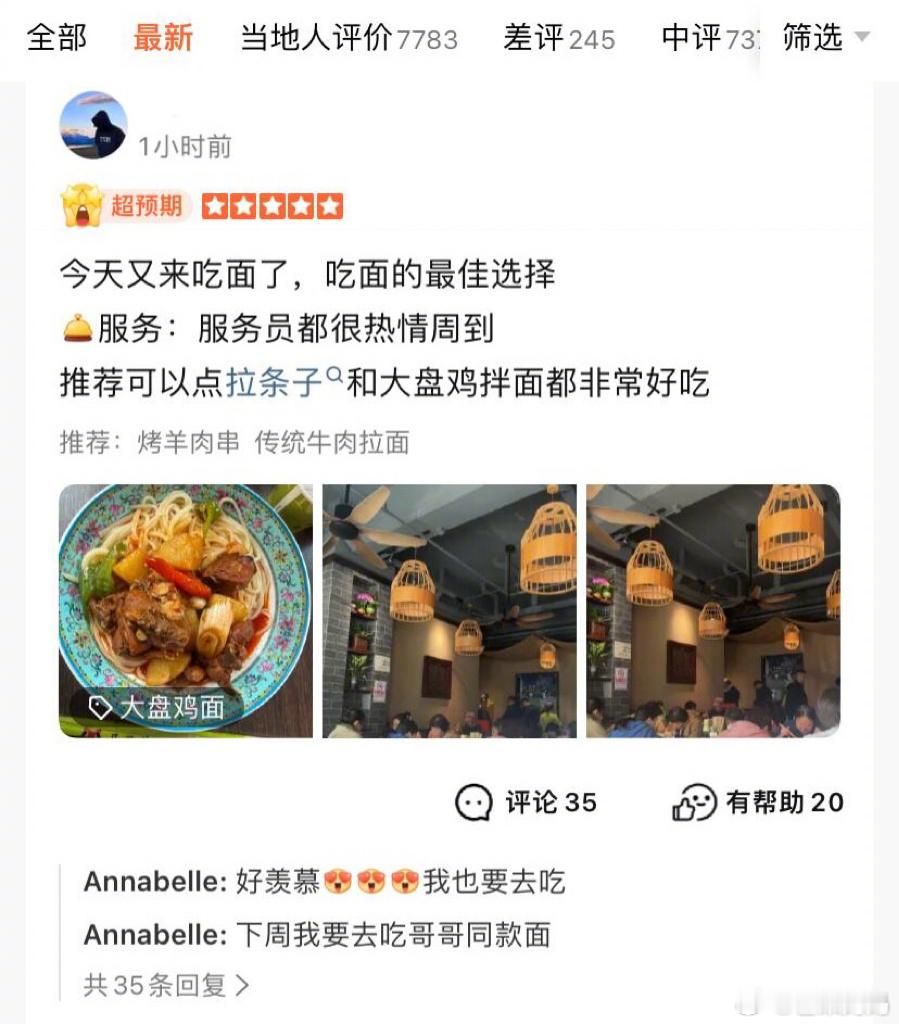Click the 超预期 surprised-face emoji badge
Screen dimensions: 899x1024
[x=82, y=203]
